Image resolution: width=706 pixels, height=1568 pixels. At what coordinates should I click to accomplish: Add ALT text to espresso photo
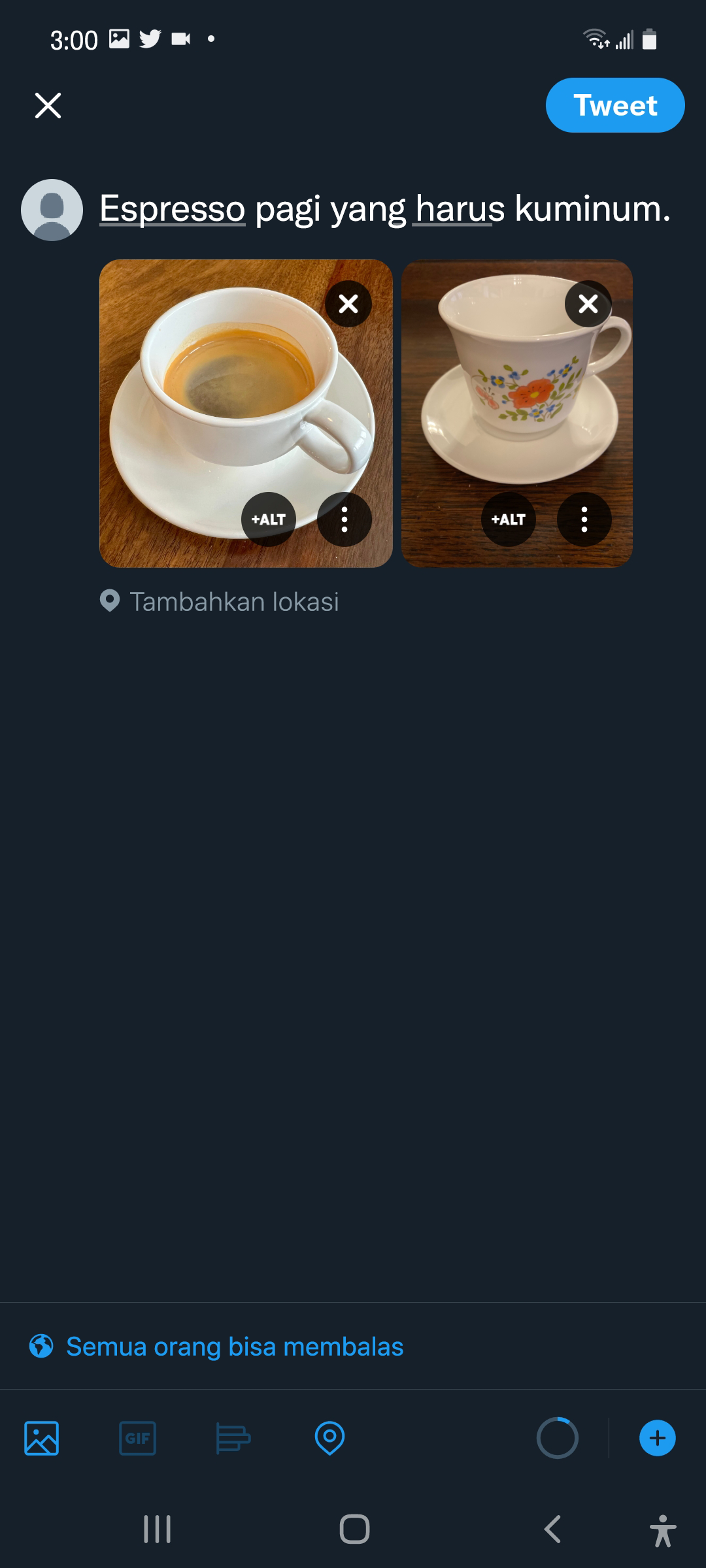point(268,519)
